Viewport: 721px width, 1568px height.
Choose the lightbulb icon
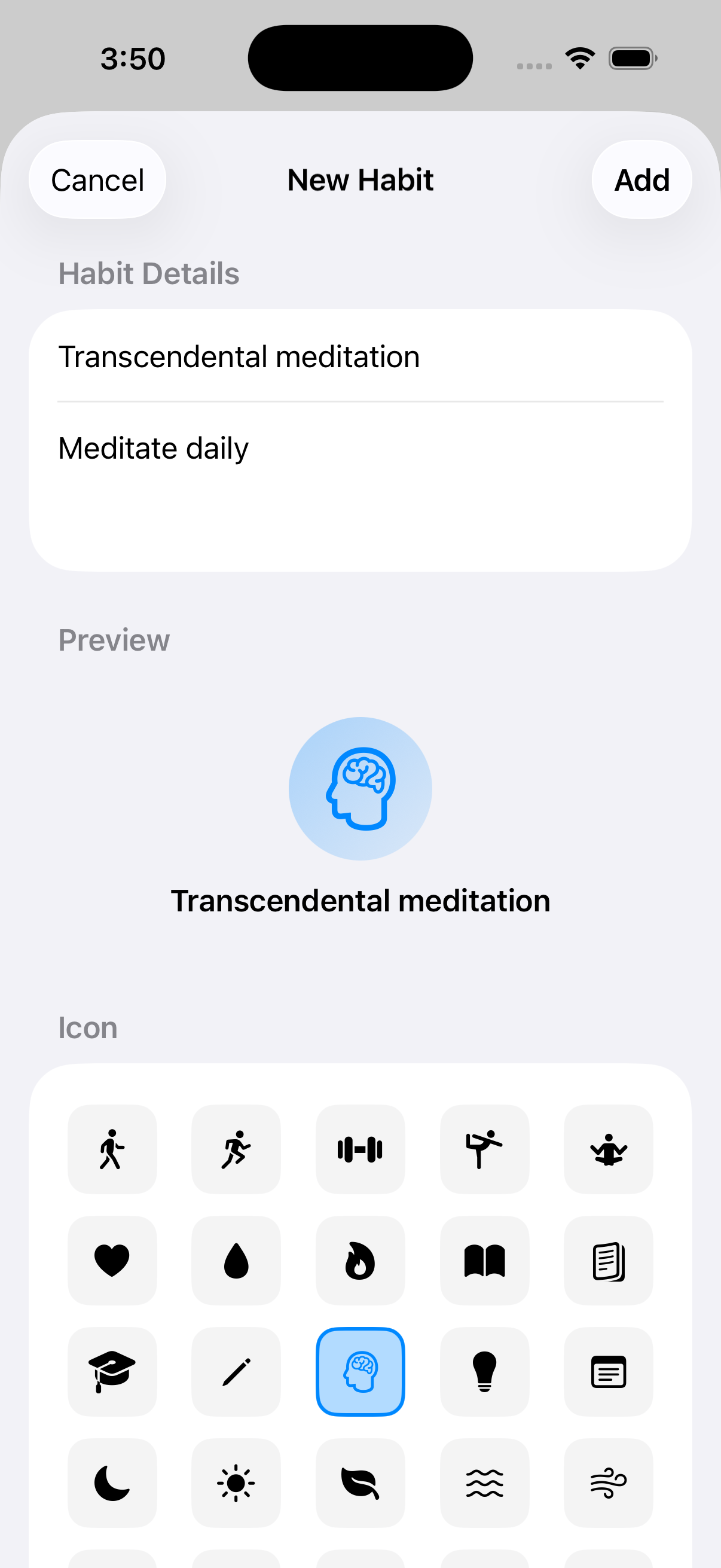coord(484,1373)
